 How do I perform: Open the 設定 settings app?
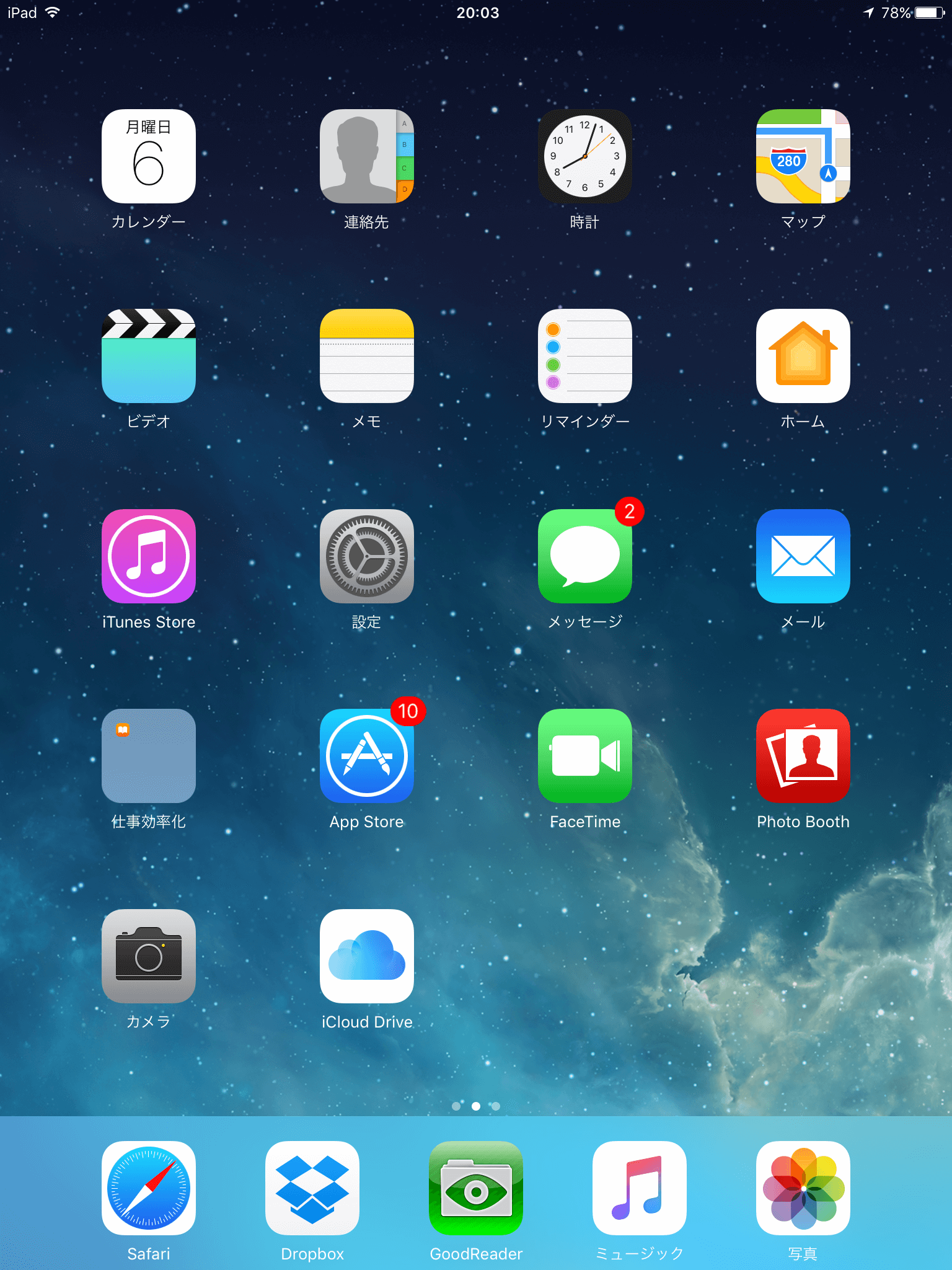click(367, 556)
